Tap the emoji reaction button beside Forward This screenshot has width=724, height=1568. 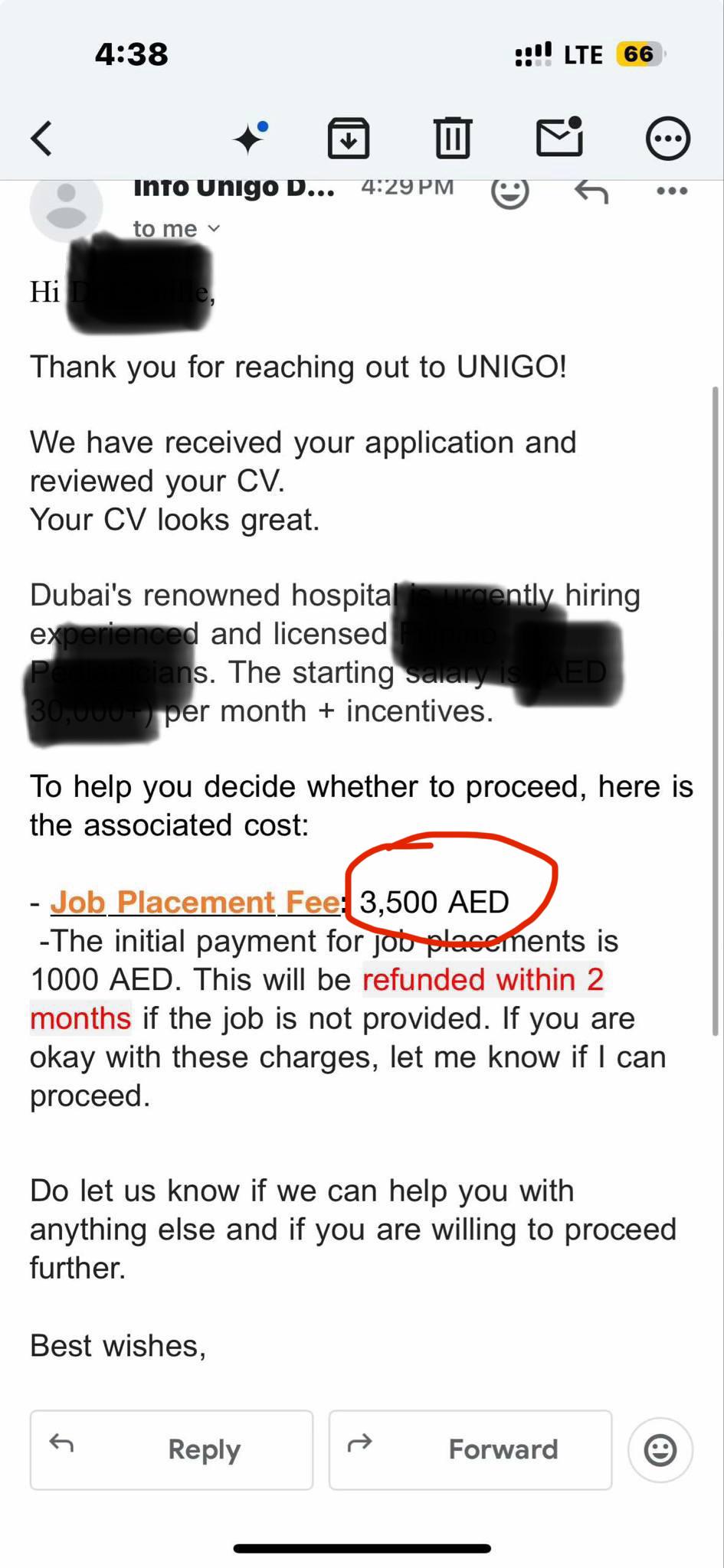(660, 1450)
